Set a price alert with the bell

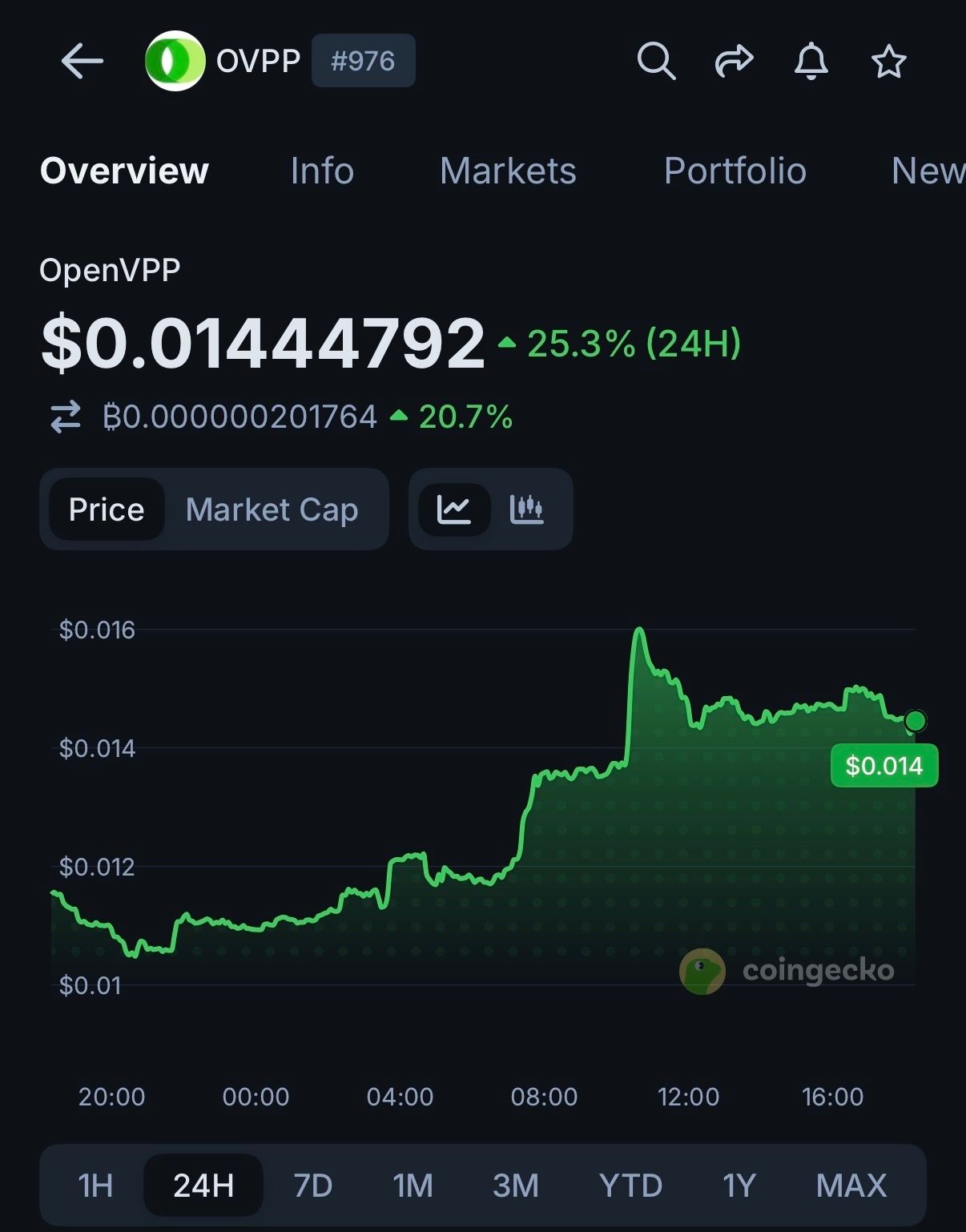point(811,61)
